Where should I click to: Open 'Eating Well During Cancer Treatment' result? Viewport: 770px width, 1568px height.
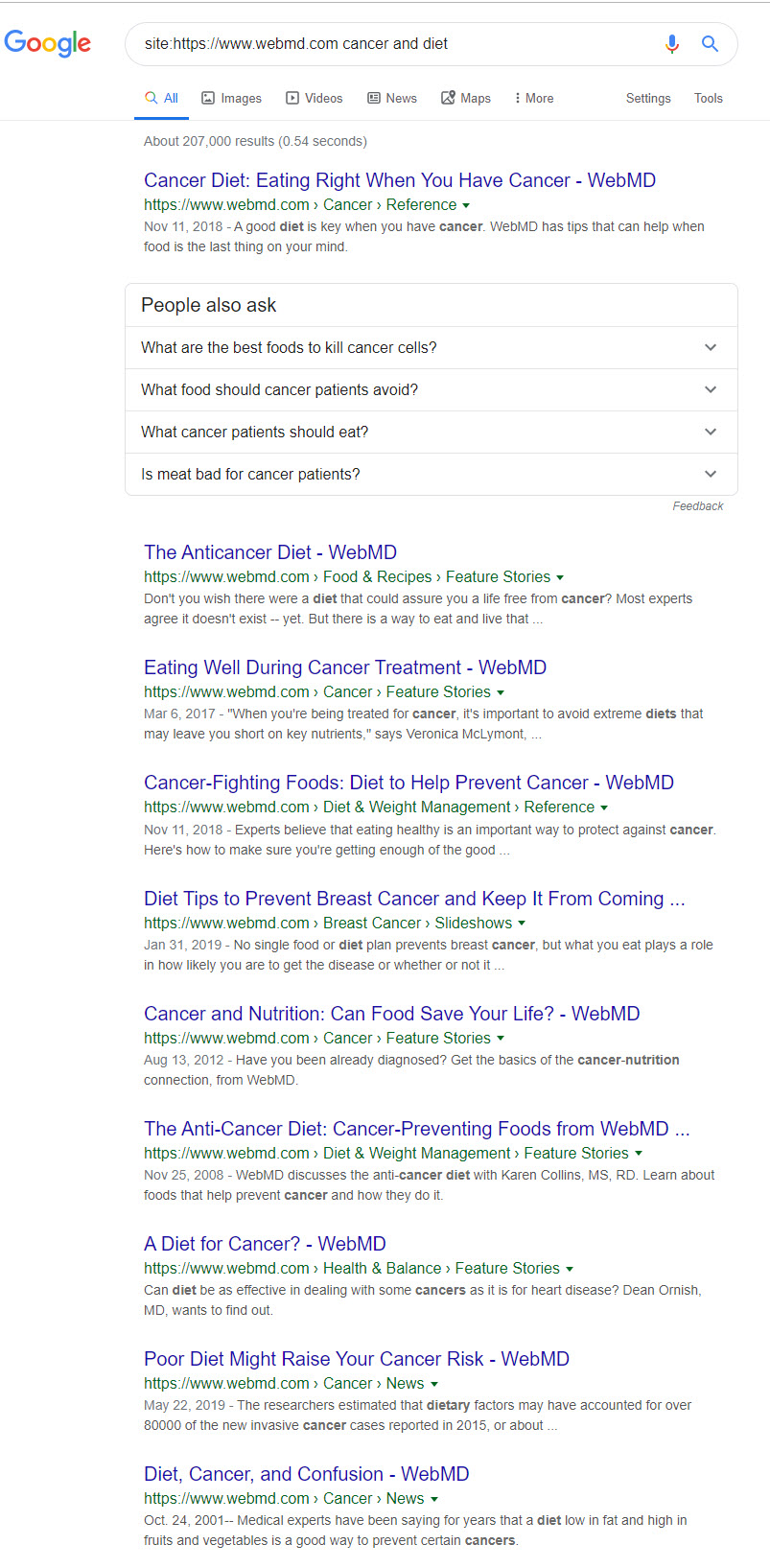[344, 667]
